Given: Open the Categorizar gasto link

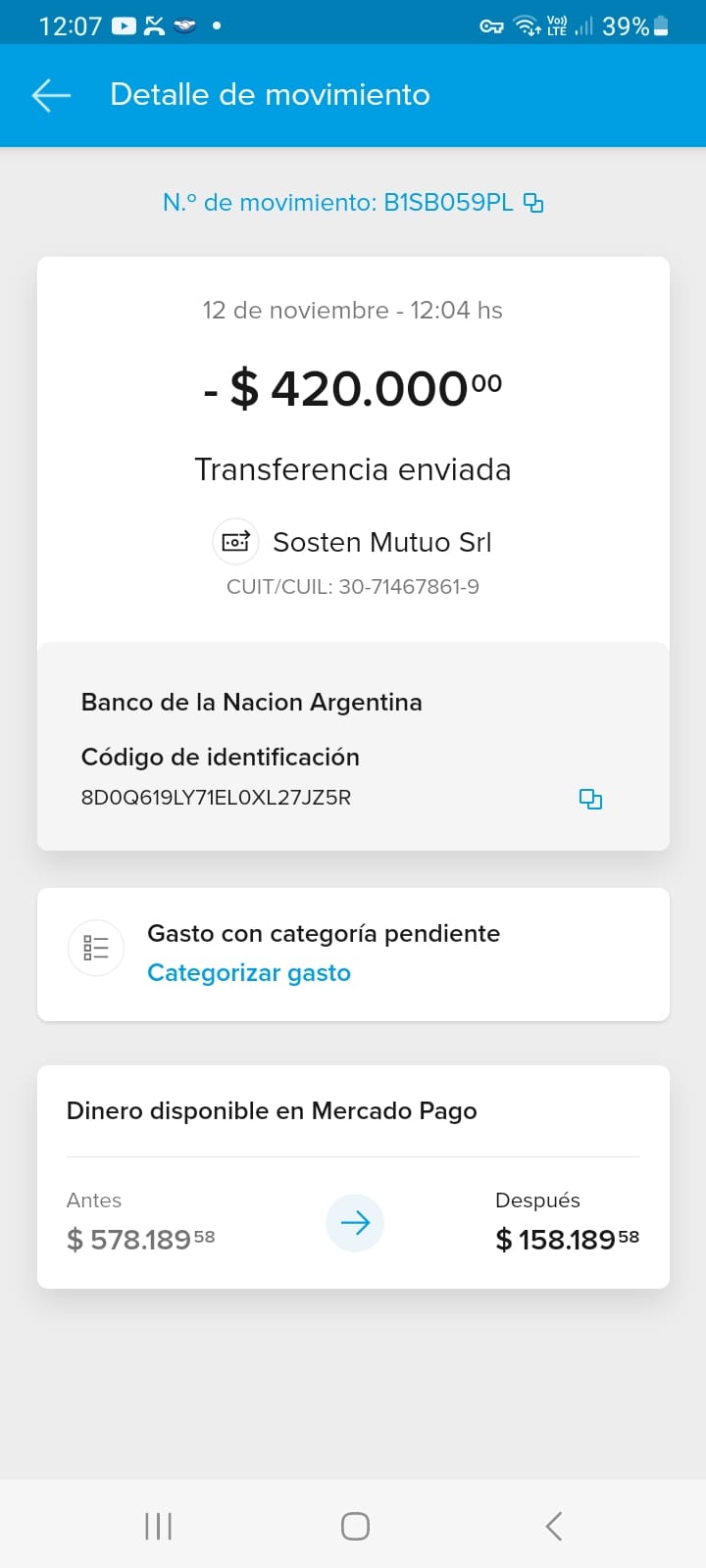Looking at the screenshot, I should (x=249, y=973).
